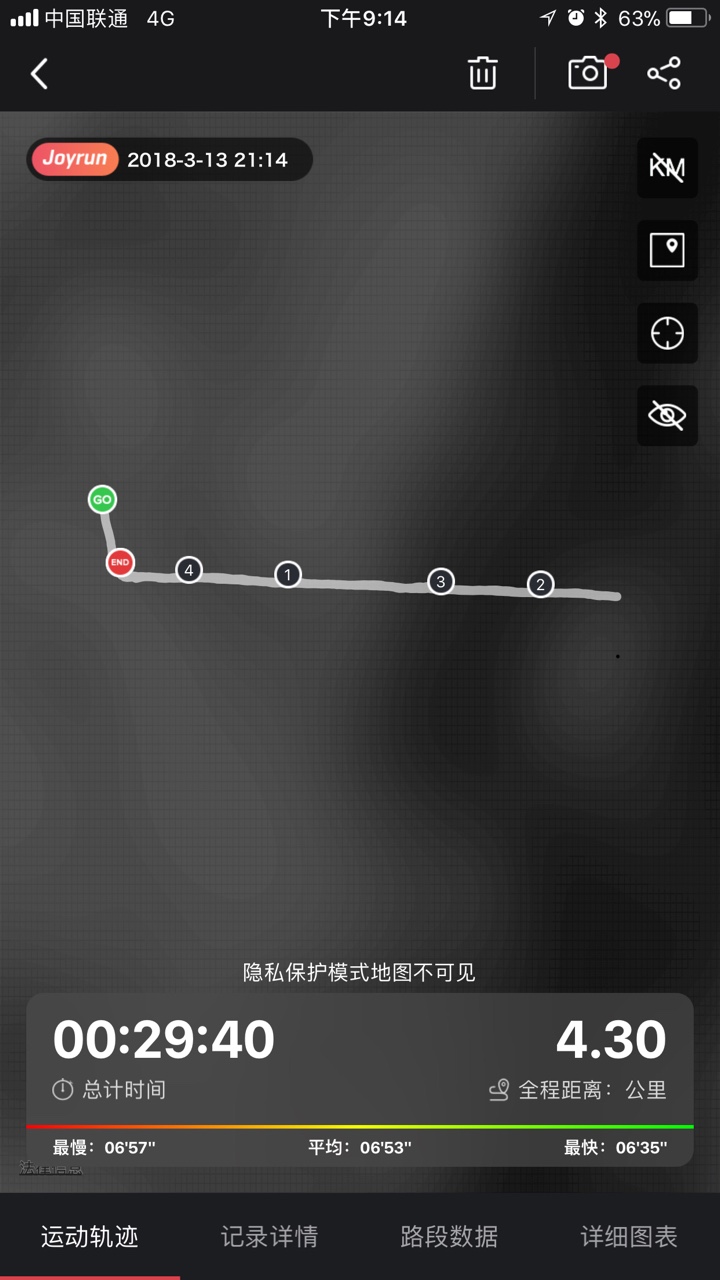Tap the map location pin button

point(667,250)
